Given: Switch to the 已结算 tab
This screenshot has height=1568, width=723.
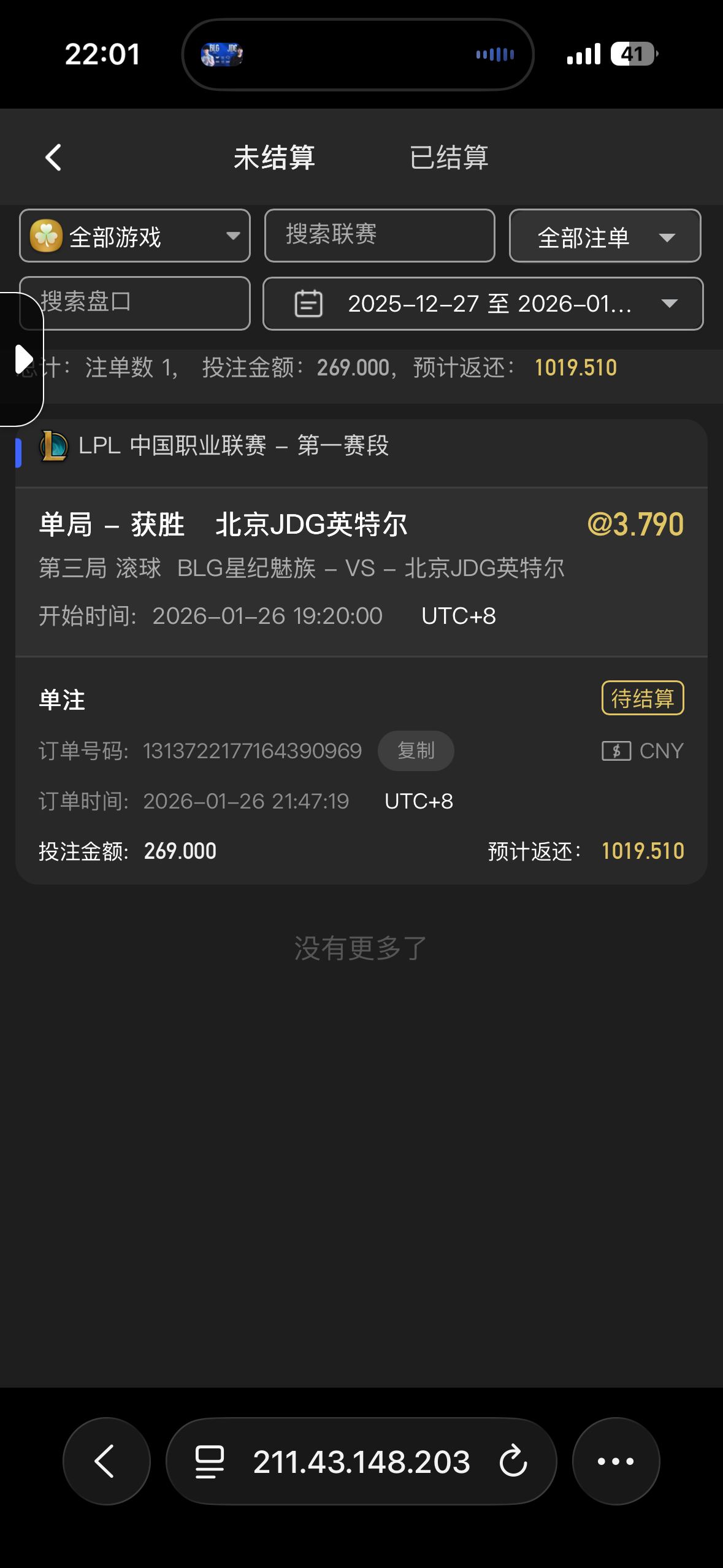Looking at the screenshot, I should pos(448,158).
